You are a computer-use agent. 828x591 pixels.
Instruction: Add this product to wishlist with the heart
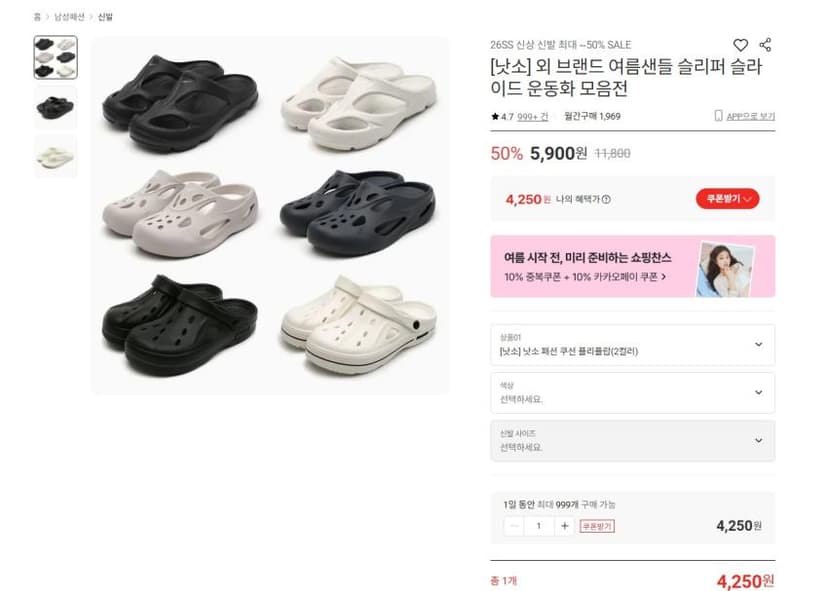click(x=740, y=45)
